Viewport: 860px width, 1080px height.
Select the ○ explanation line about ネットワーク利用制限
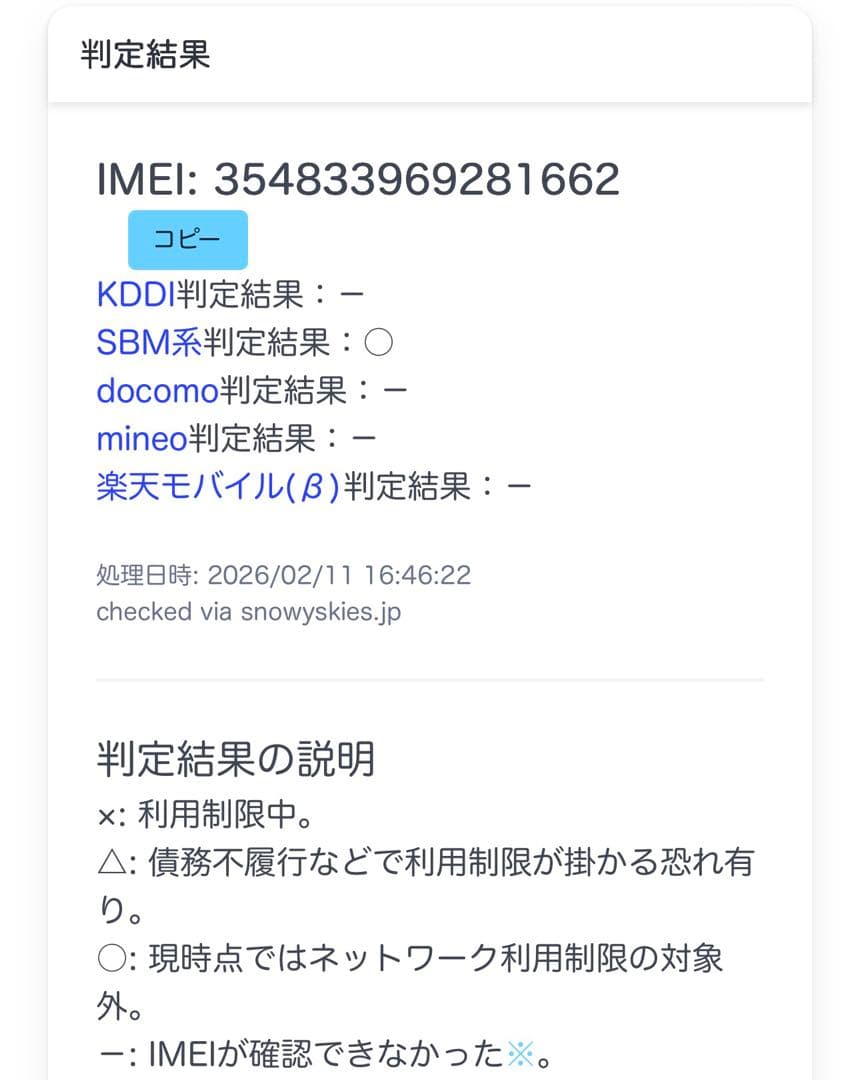click(420, 956)
